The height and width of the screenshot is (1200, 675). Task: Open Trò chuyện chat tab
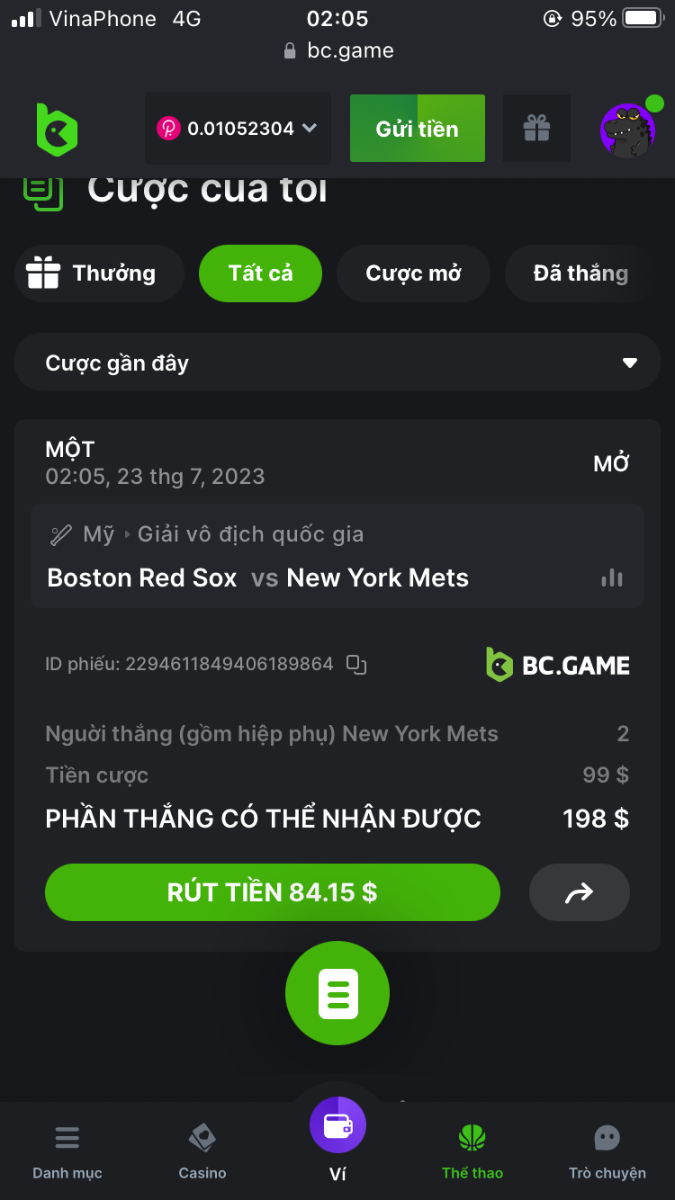point(607,1150)
